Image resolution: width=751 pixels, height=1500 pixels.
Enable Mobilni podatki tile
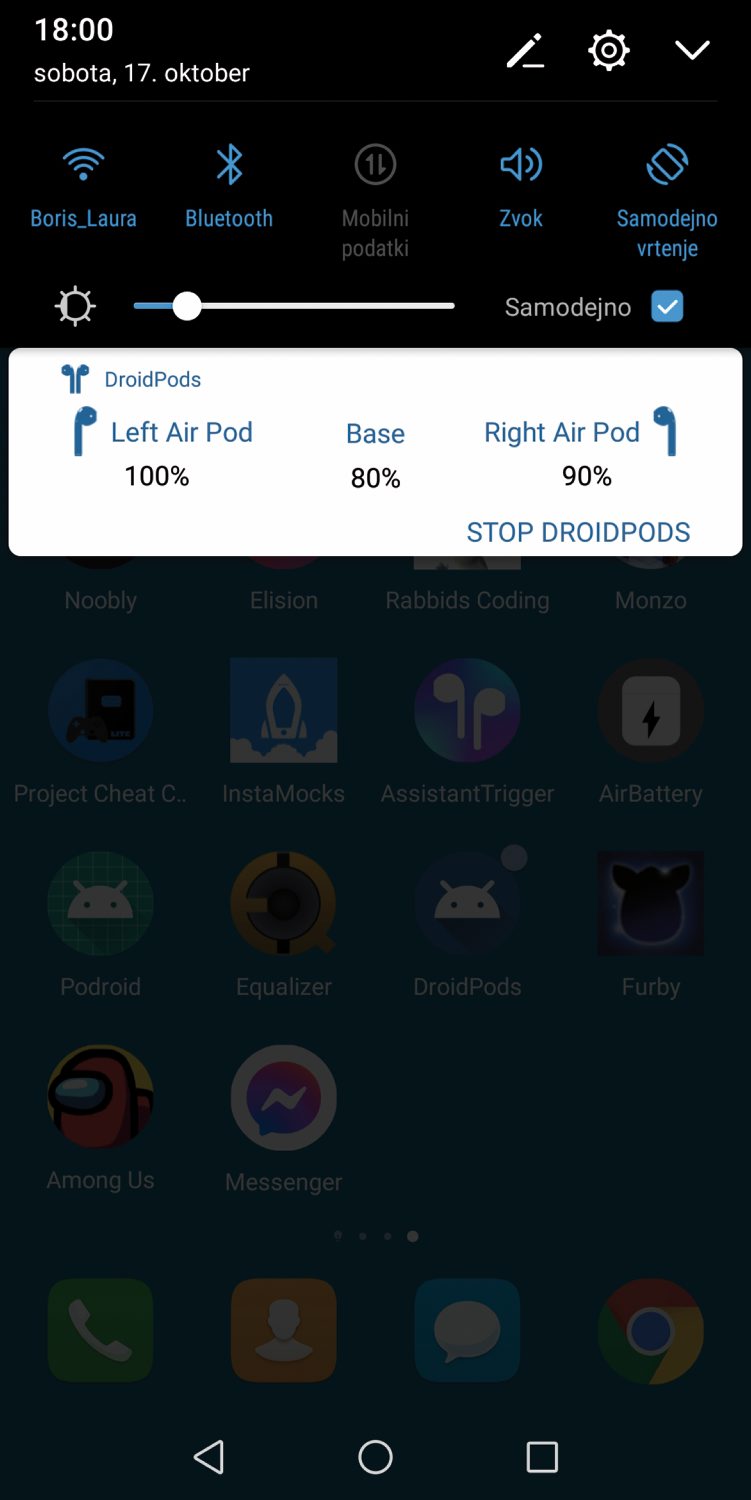375,202
